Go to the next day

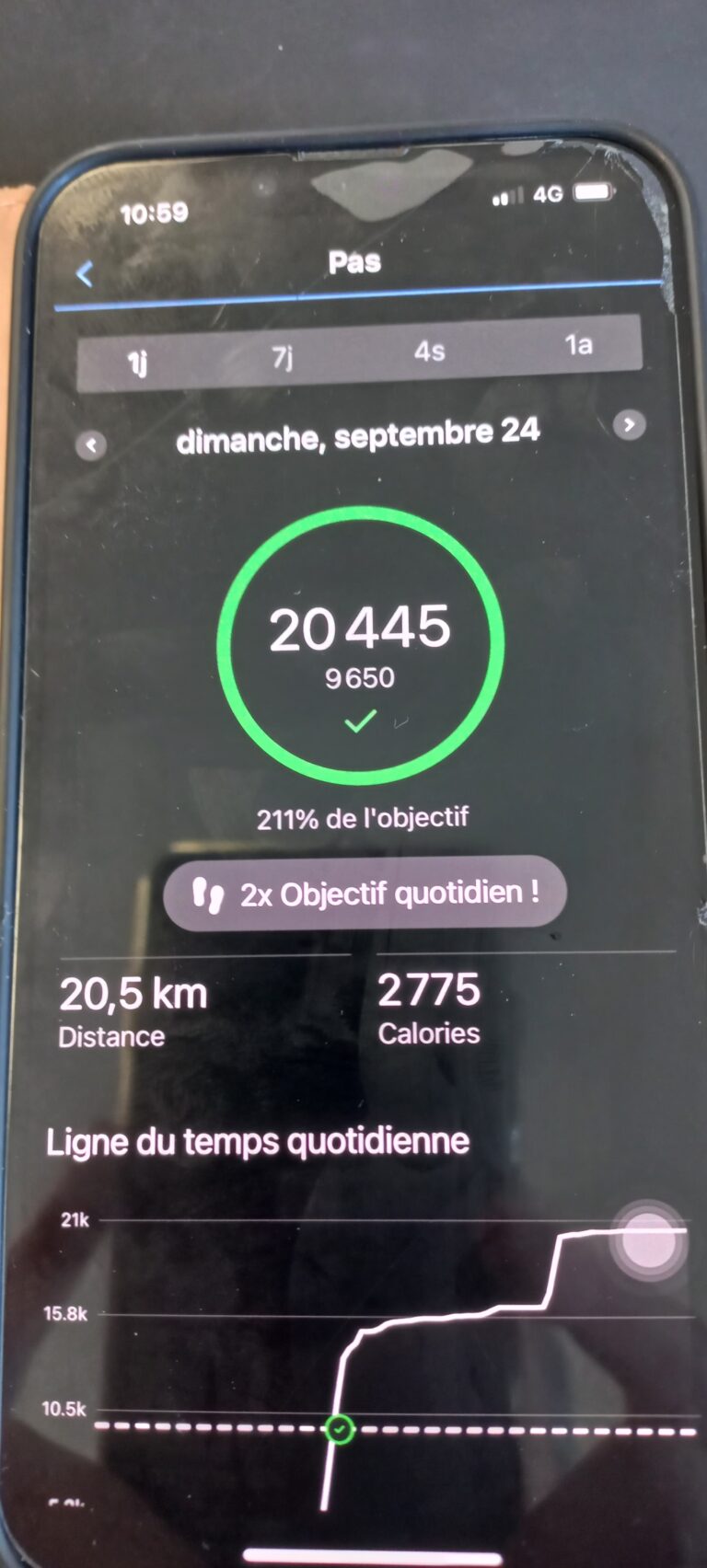629,424
